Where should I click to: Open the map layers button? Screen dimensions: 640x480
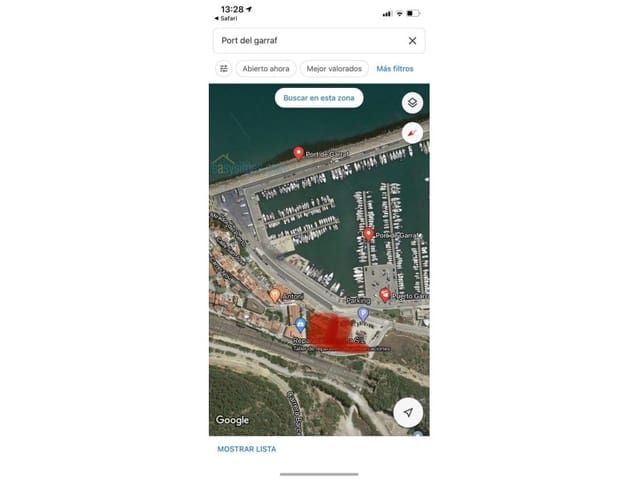click(x=412, y=102)
